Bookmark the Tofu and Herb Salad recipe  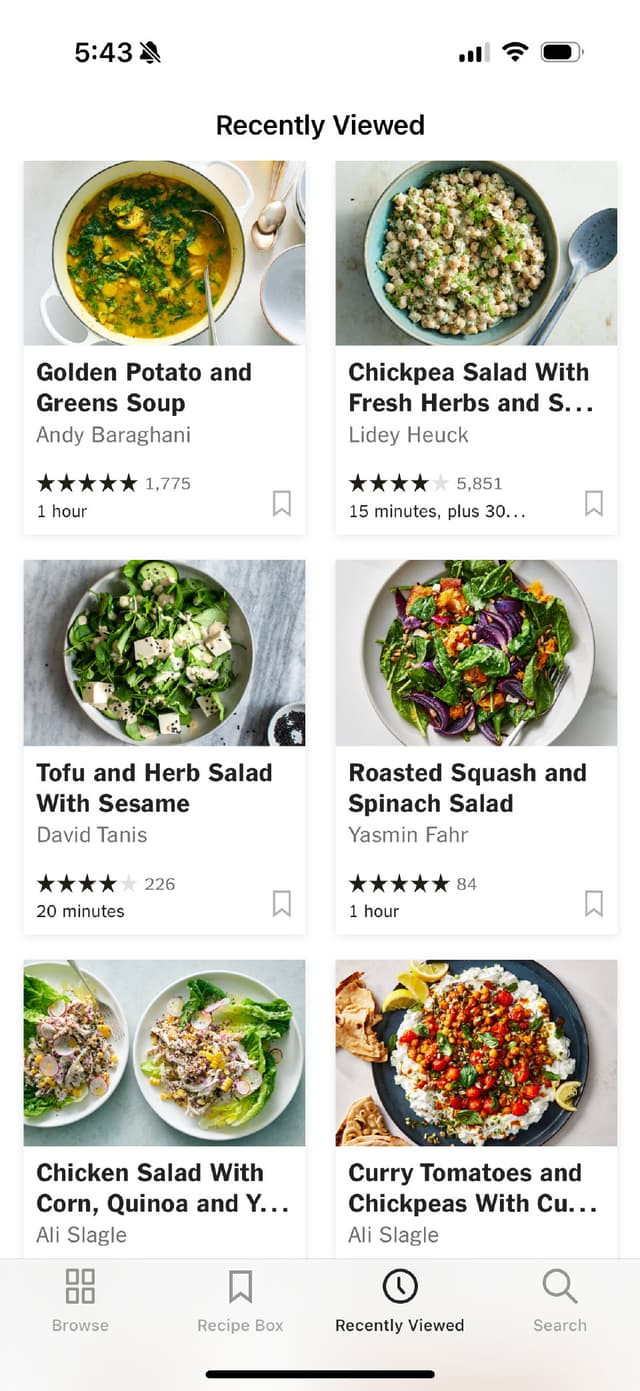tap(282, 904)
